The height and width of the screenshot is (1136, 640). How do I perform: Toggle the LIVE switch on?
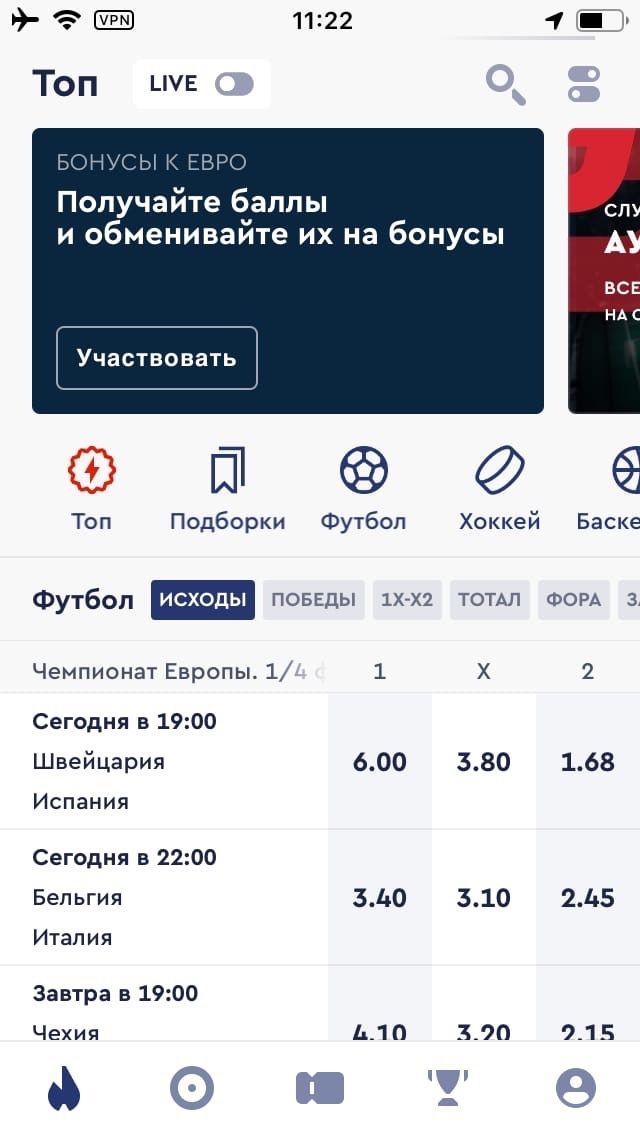click(x=233, y=84)
